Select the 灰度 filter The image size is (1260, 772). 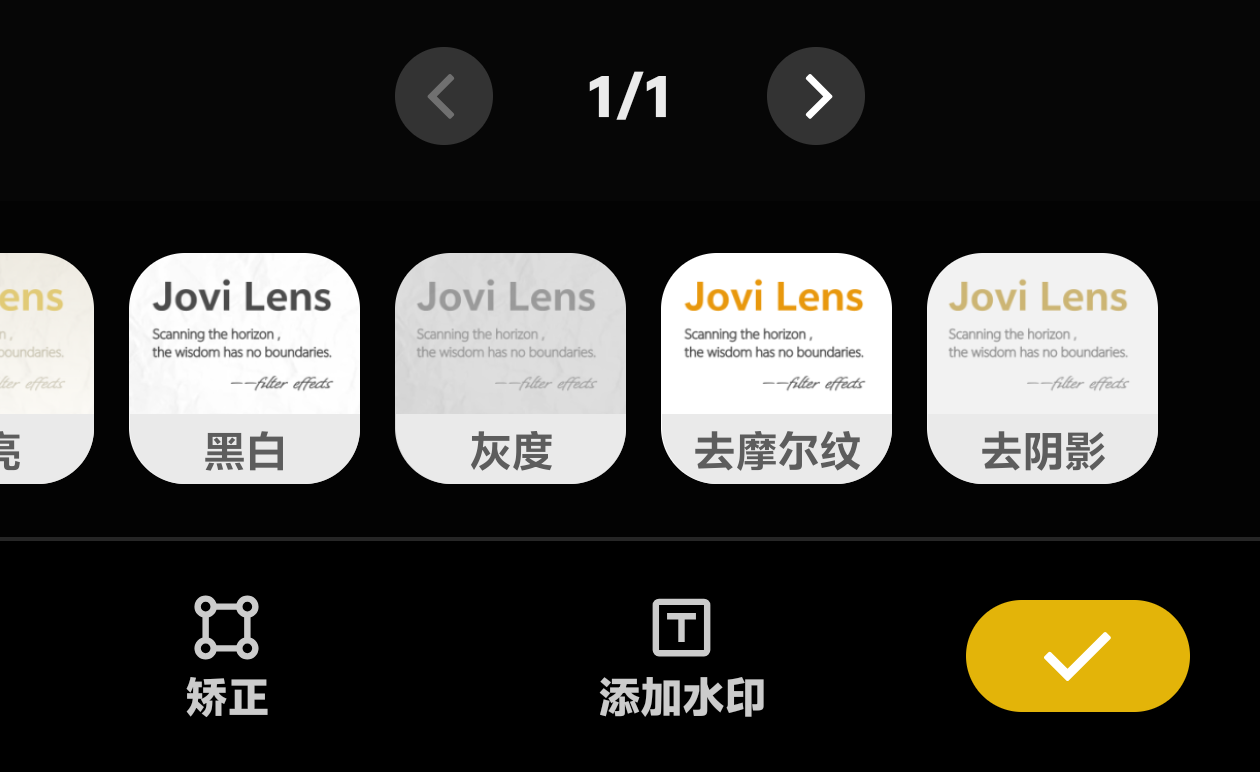(510, 368)
